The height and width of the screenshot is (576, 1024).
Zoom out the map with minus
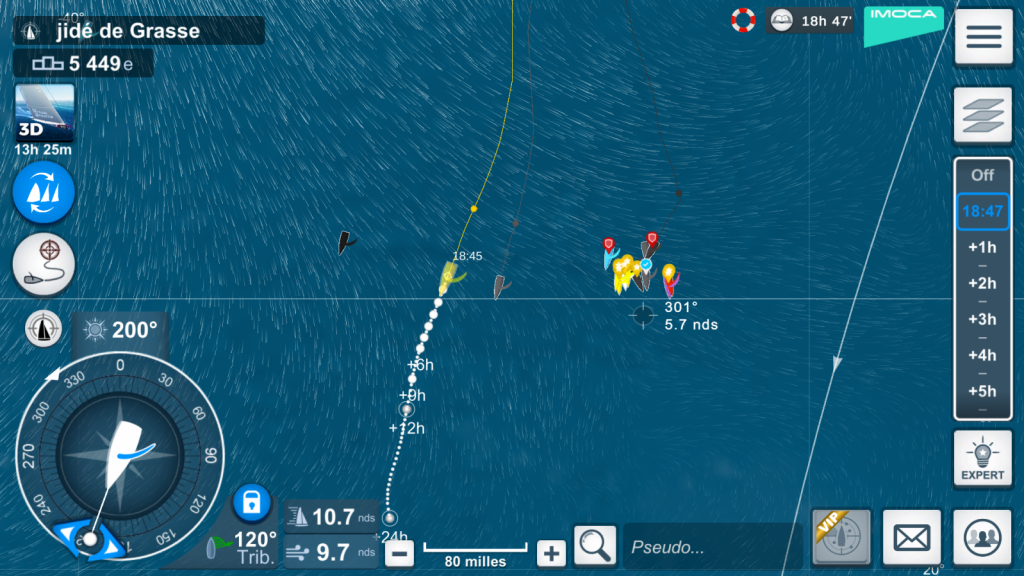tap(399, 553)
